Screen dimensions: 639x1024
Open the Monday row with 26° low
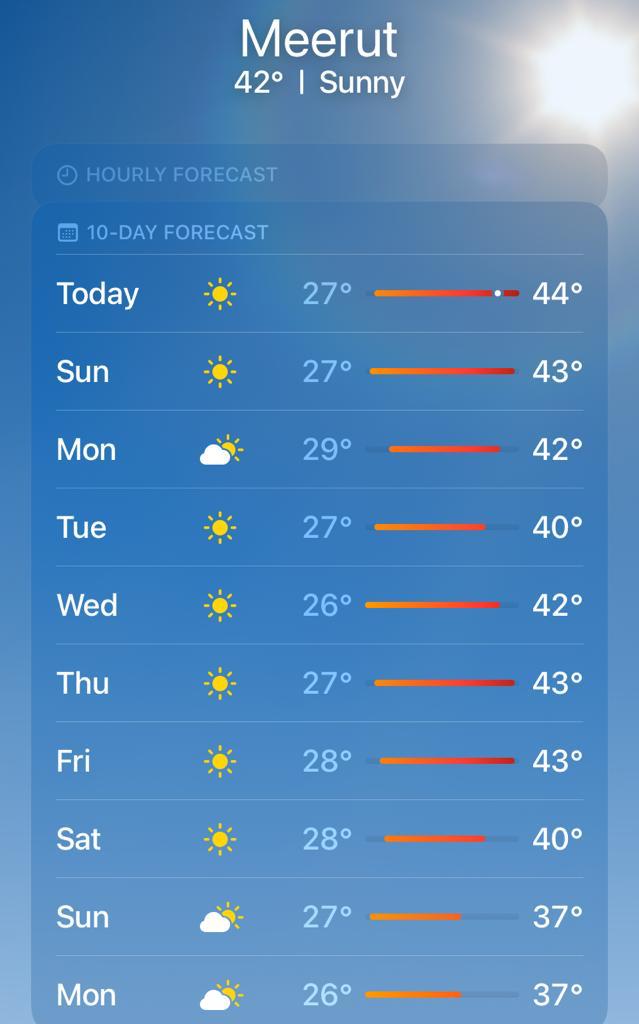tap(319, 995)
